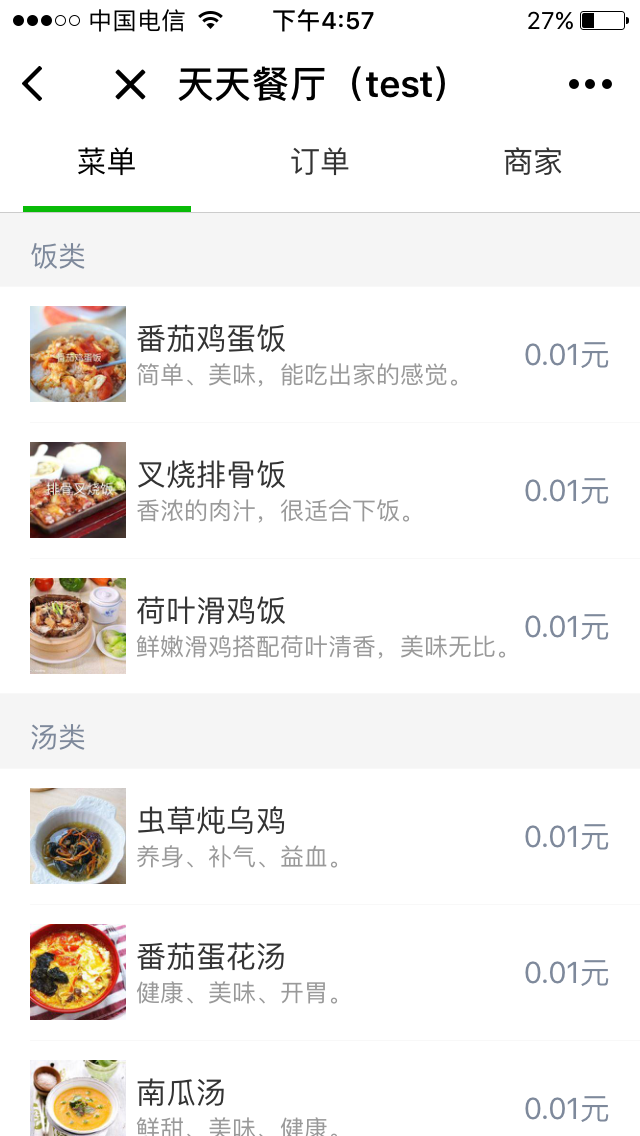Image resolution: width=640 pixels, height=1136 pixels.
Task: Select the 菜单 tab
Action: point(107,162)
